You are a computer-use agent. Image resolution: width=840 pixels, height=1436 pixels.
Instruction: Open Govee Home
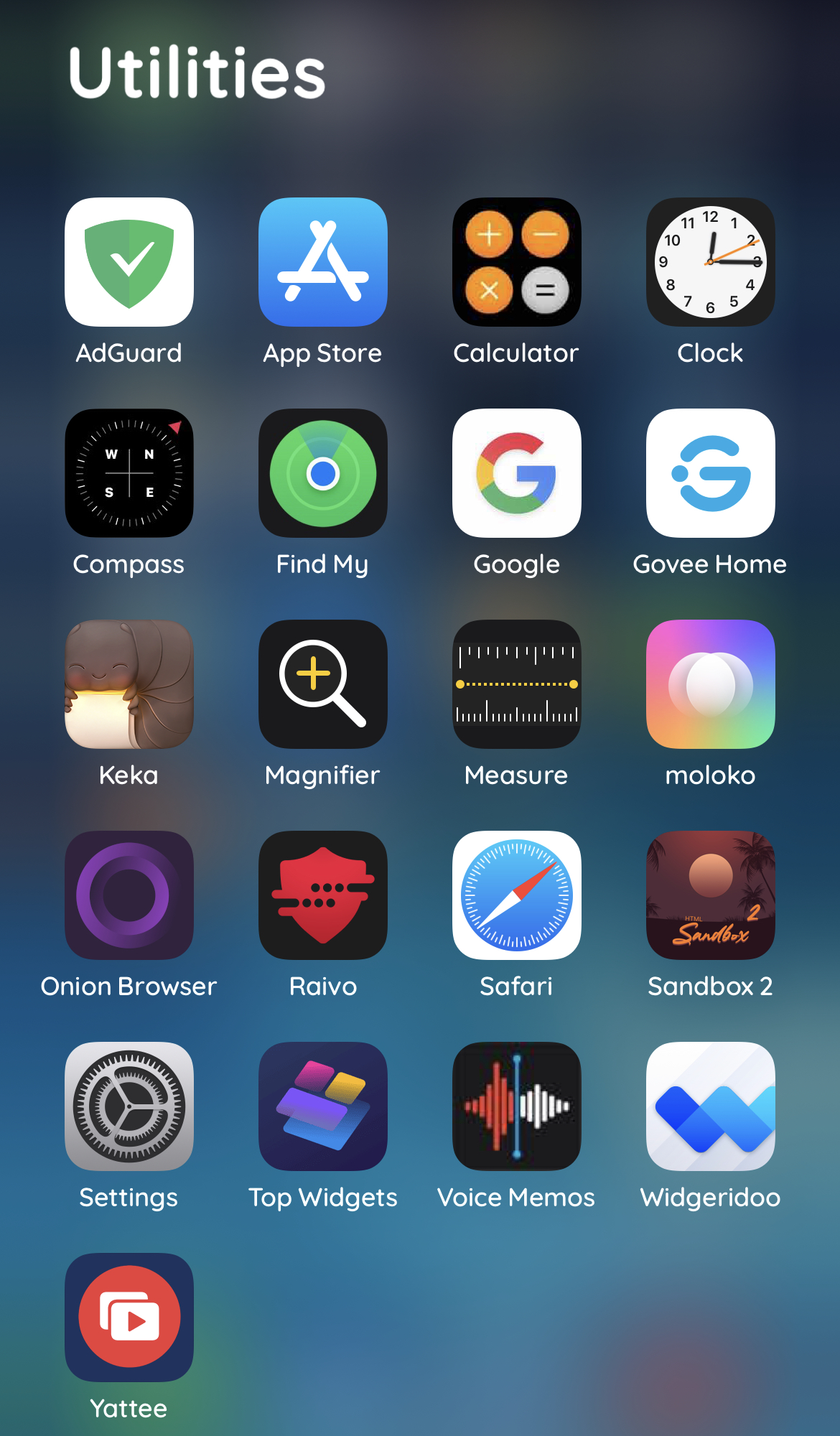(x=711, y=473)
